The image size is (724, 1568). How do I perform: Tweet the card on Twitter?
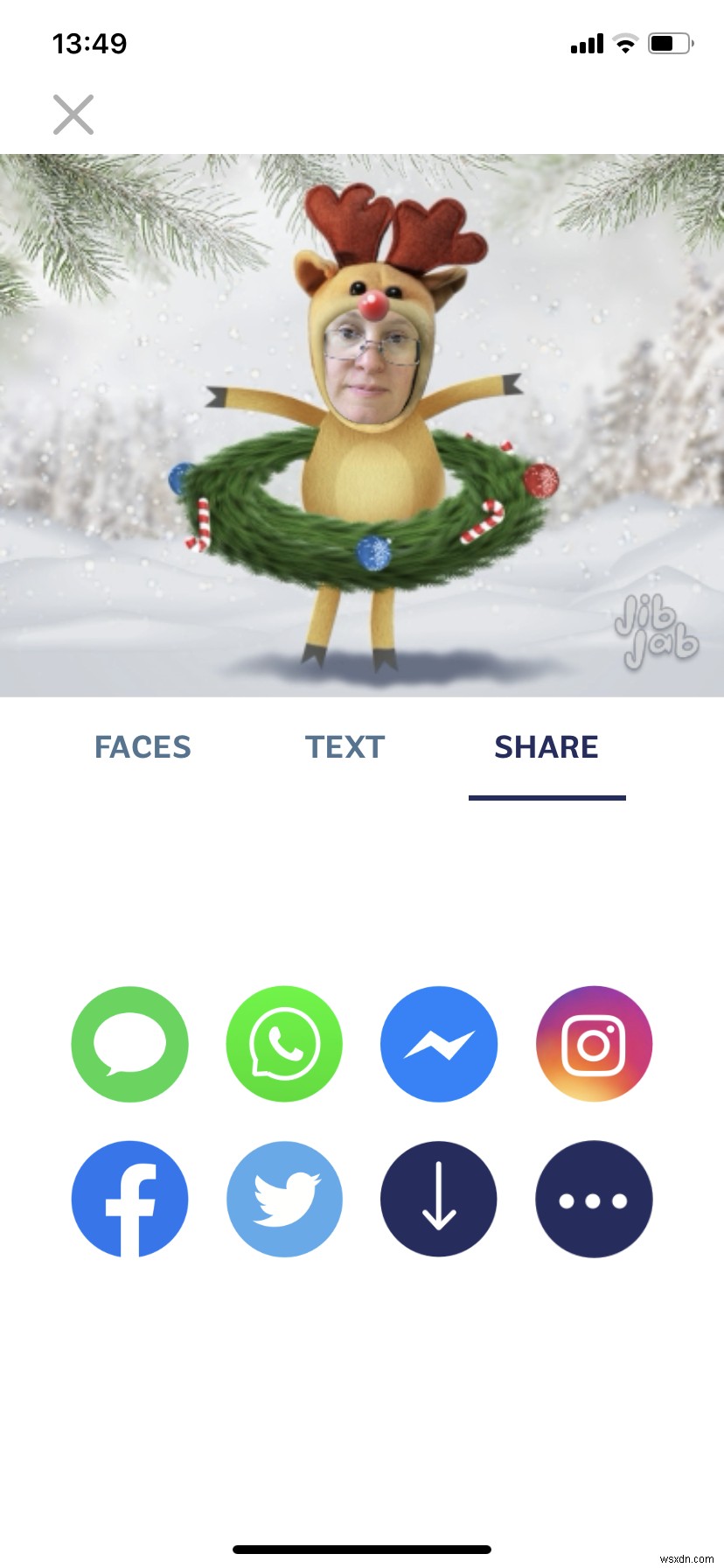[284, 1199]
